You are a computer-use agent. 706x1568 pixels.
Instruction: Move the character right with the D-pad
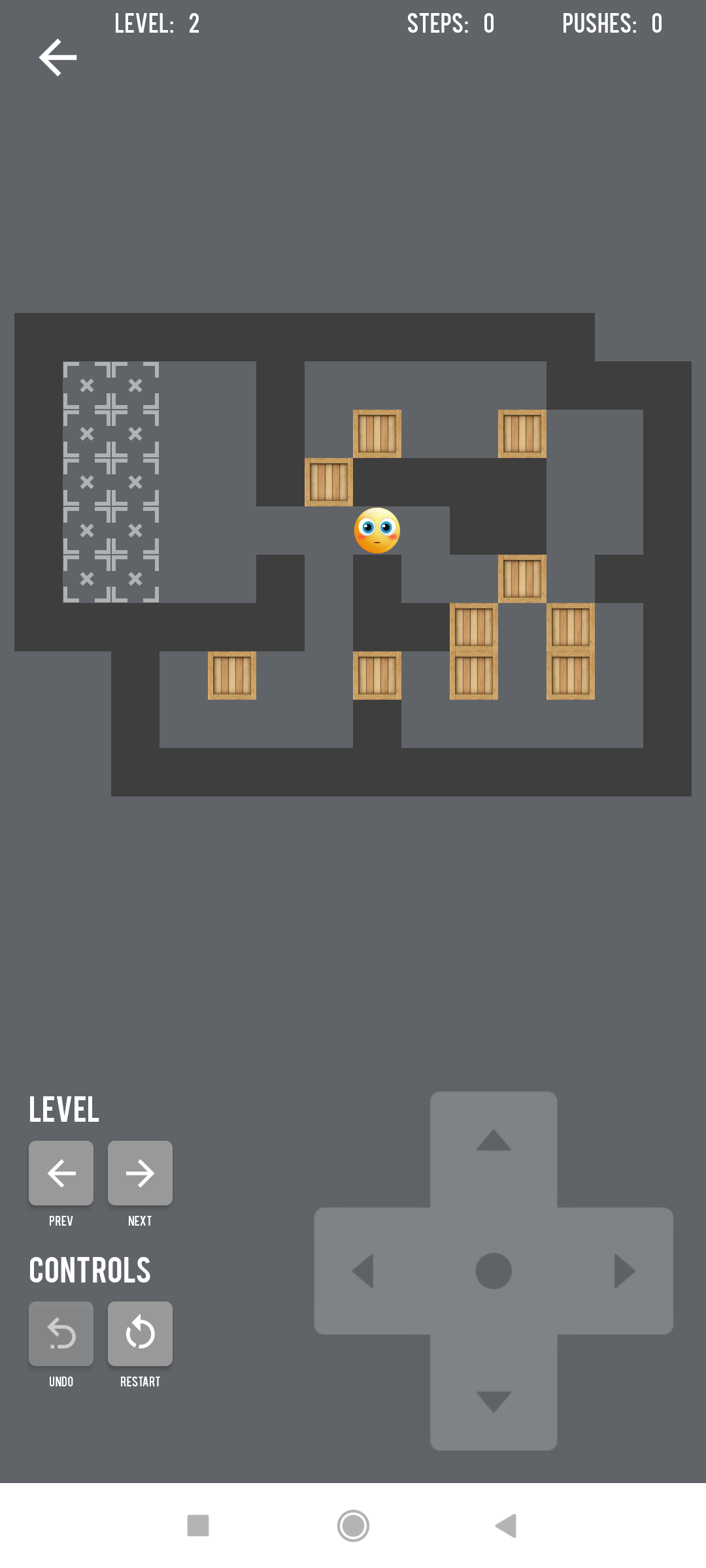pyautogui.click(x=624, y=1271)
